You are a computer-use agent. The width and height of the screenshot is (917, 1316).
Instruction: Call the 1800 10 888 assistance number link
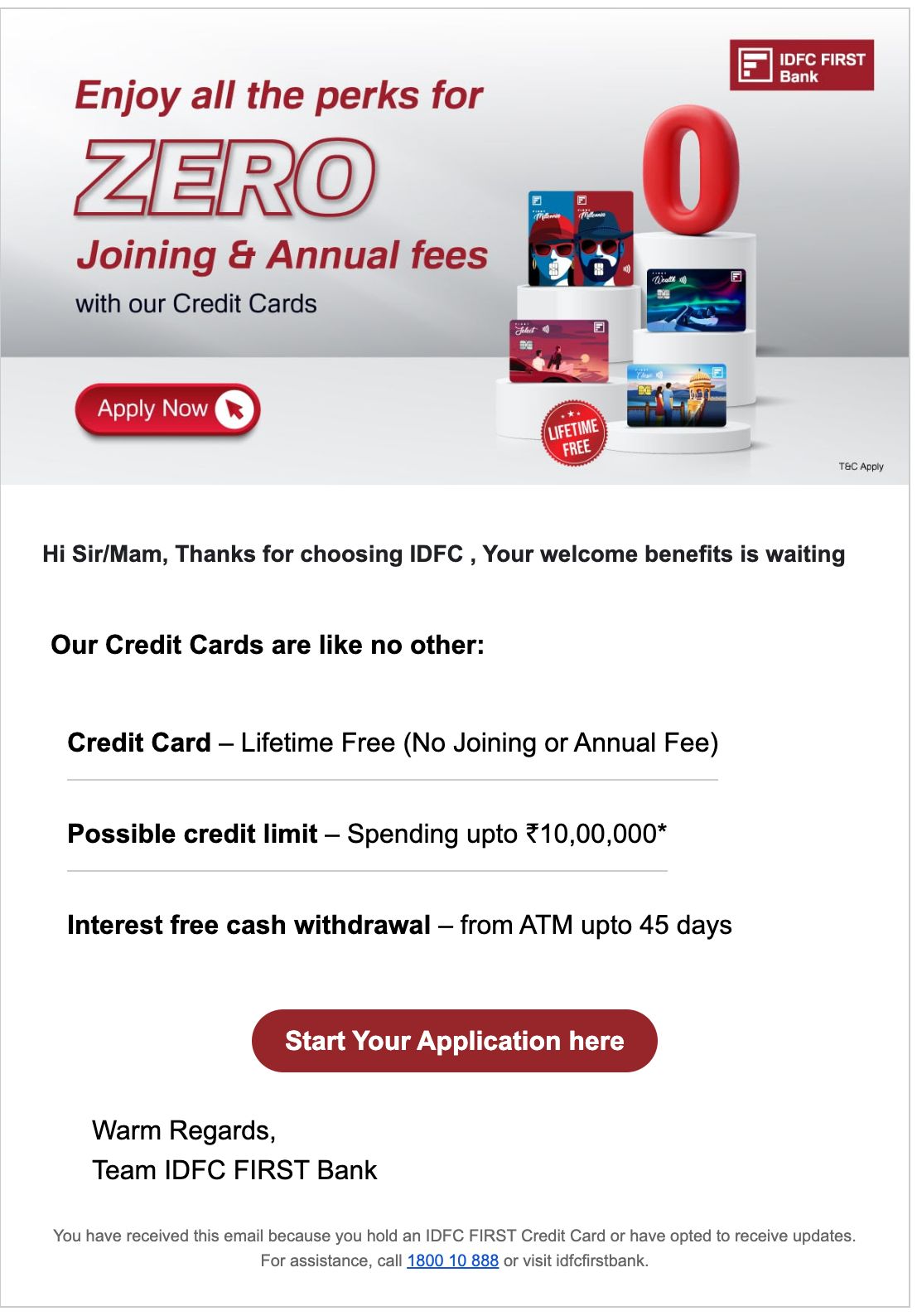point(452,1260)
